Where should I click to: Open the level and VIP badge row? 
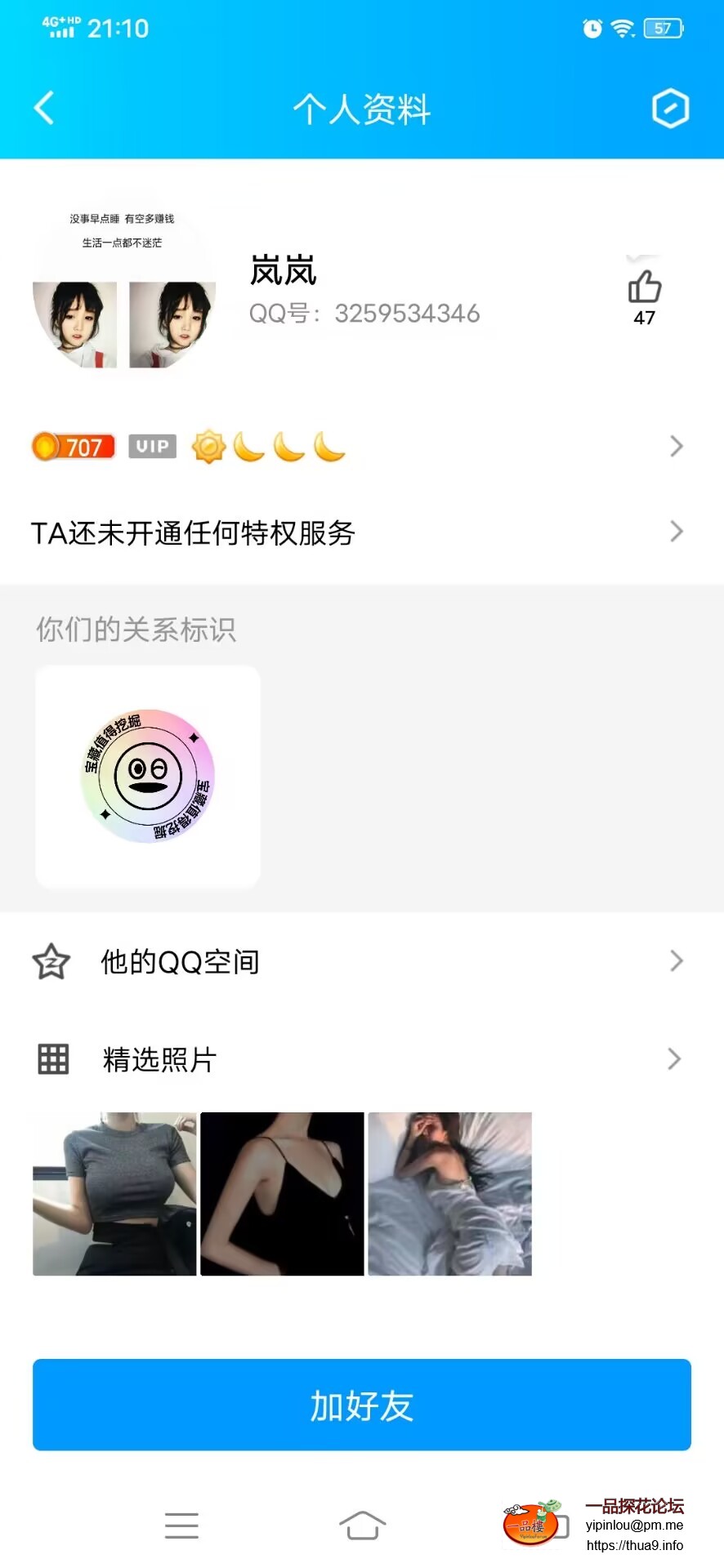tap(360, 447)
